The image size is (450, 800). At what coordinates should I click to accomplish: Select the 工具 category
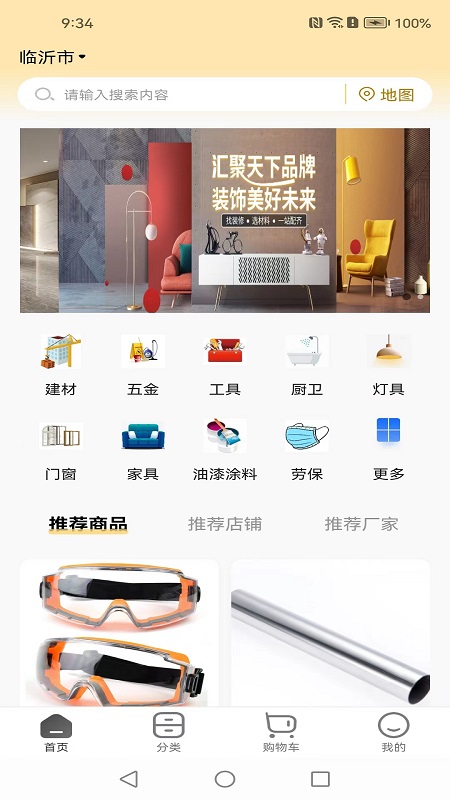225,365
